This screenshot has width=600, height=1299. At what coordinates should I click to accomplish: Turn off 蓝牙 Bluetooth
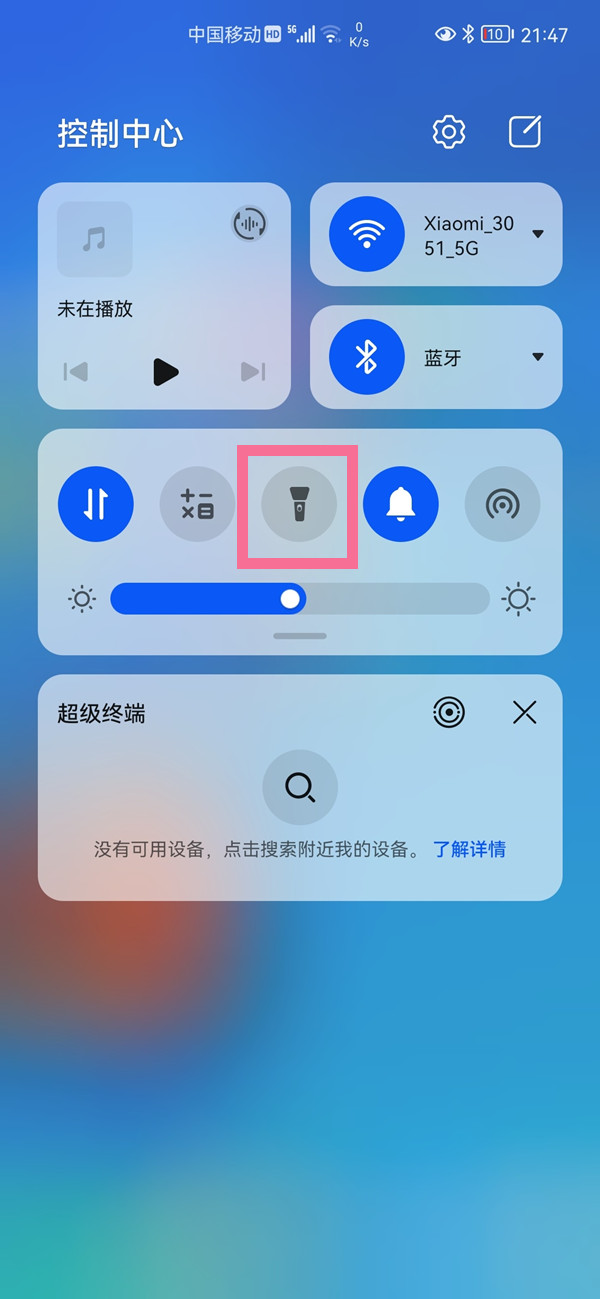[366, 357]
